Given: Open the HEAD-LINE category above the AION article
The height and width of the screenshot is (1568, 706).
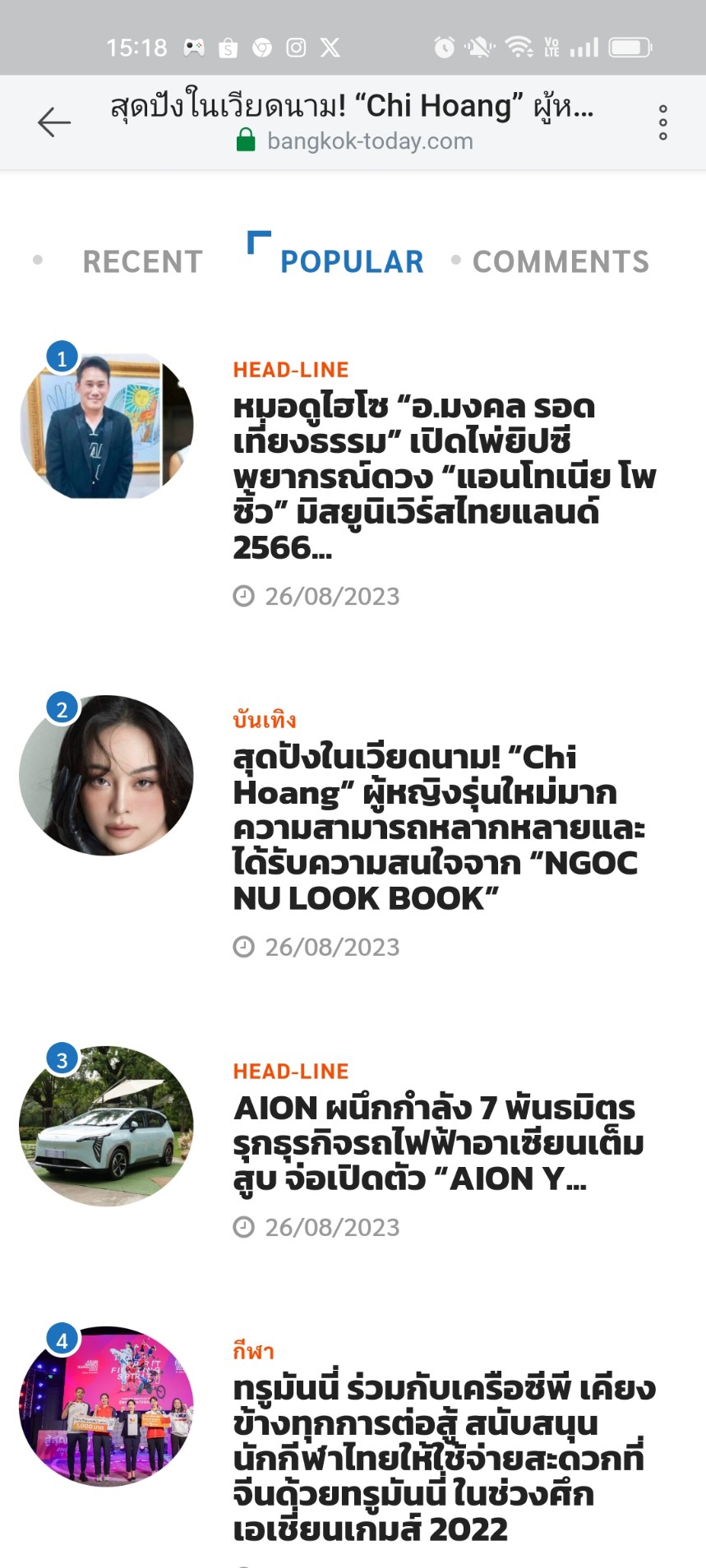Looking at the screenshot, I should [291, 1071].
